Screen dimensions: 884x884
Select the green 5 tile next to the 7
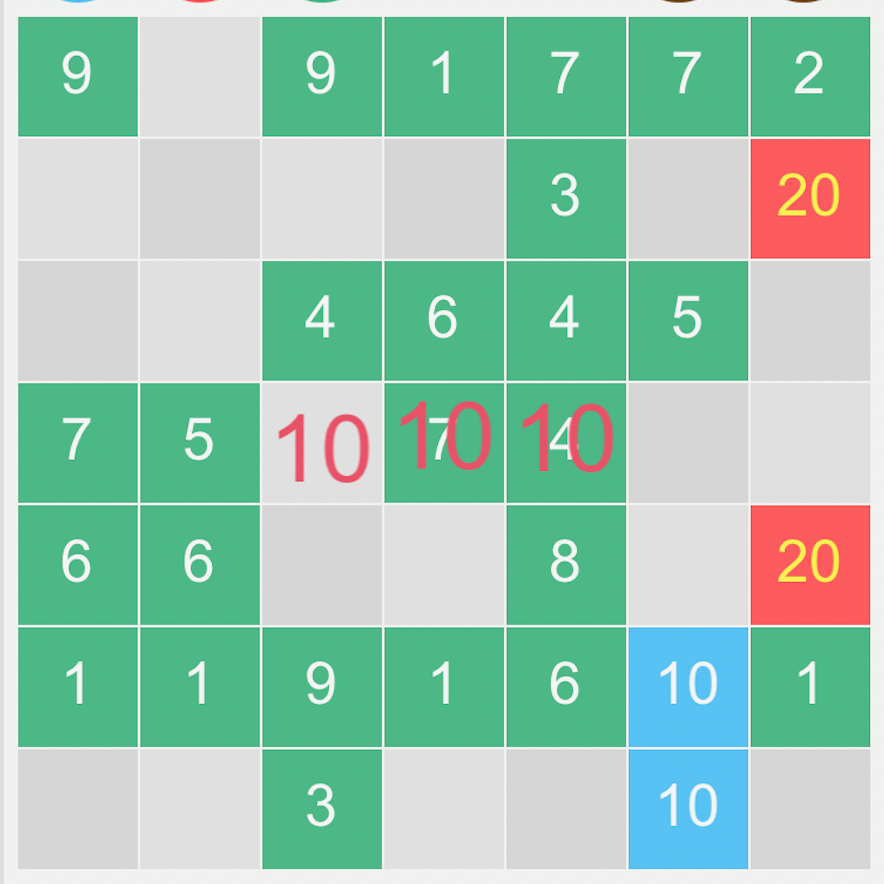tap(199, 442)
